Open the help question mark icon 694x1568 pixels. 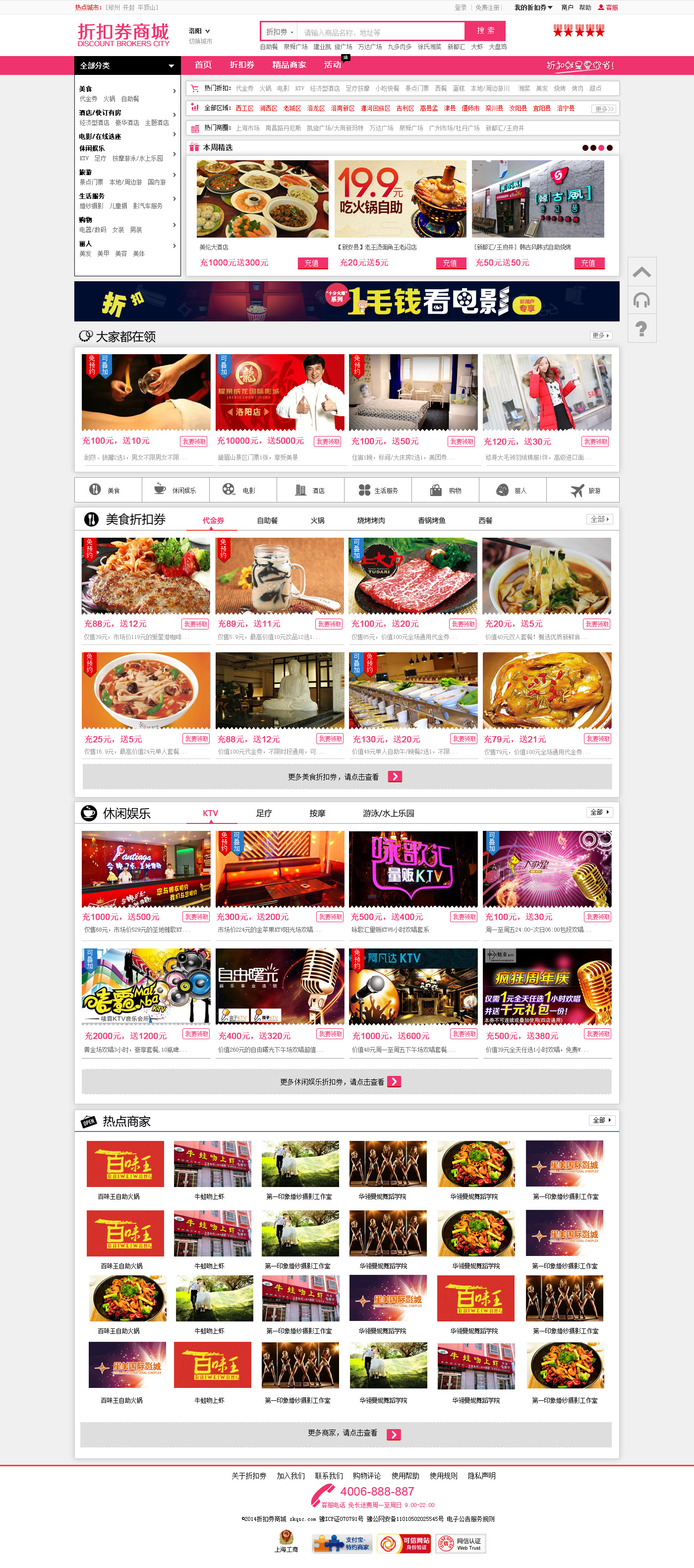641,329
